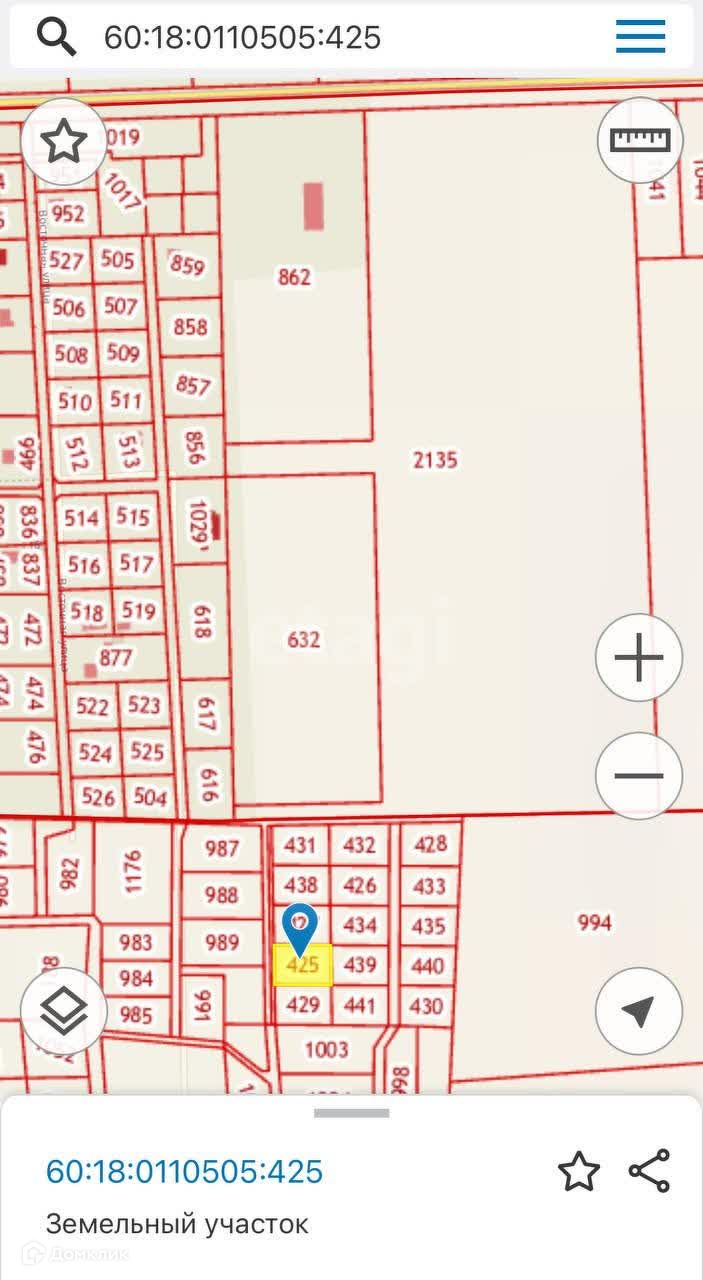The height and width of the screenshot is (1280, 703).
Task: Center map on my location arrow
Action: (x=639, y=1011)
